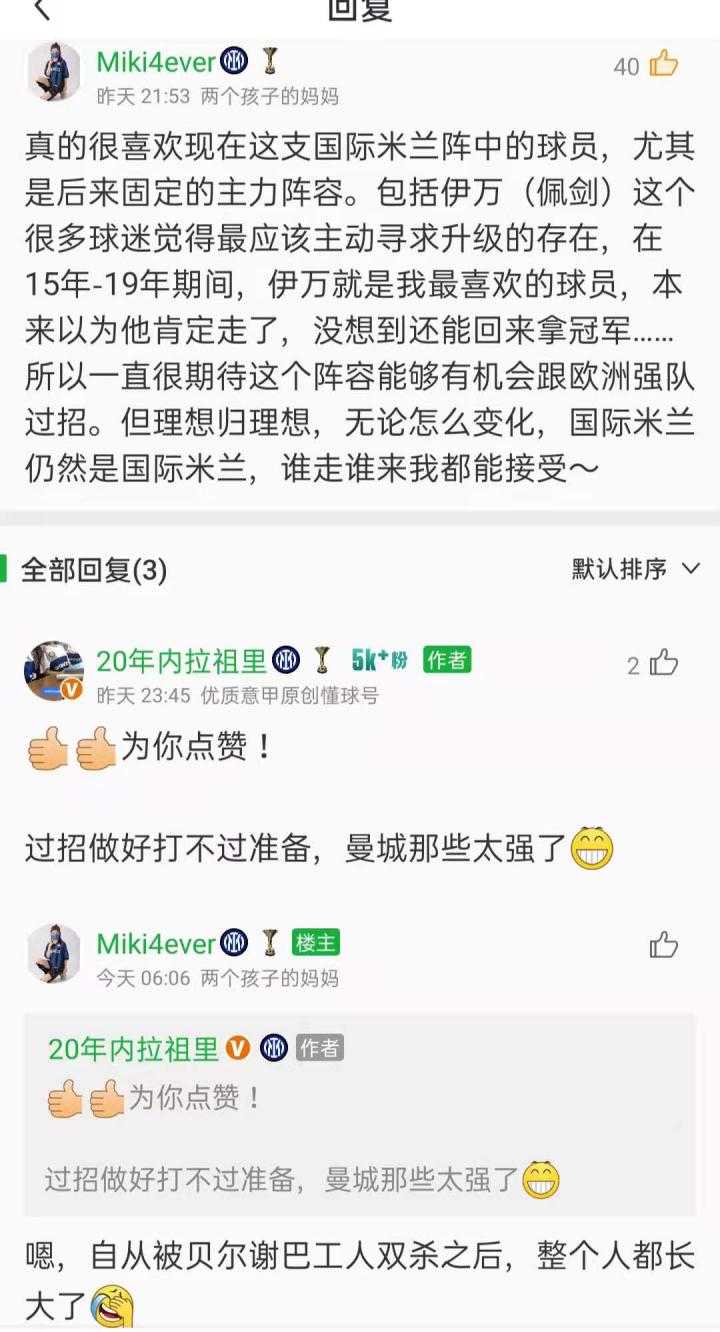The height and width of the screenshot is (1332, 720).
Task: Open 20年内拉祖里's profile avatar
Action: click(54, 671)
